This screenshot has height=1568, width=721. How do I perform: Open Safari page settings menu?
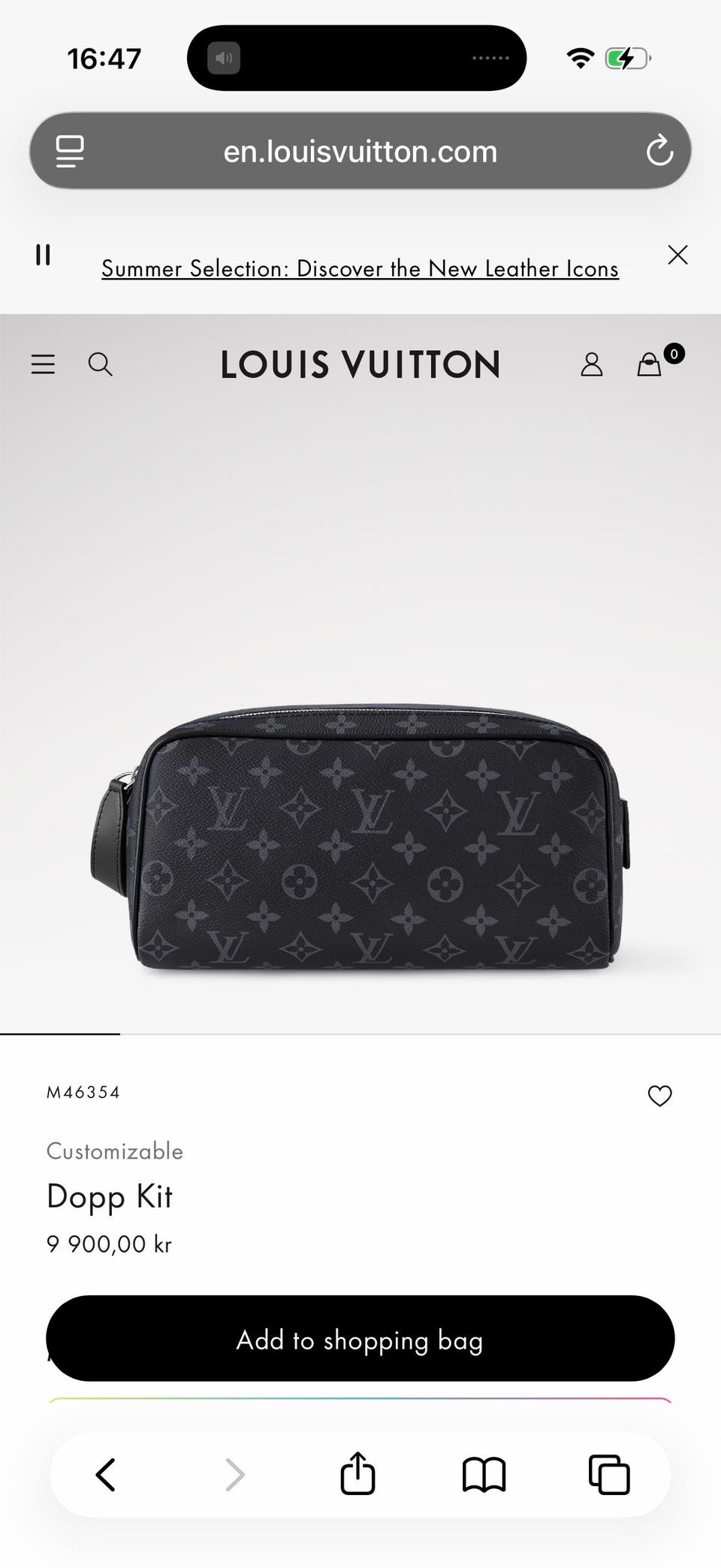pos(70,151)
